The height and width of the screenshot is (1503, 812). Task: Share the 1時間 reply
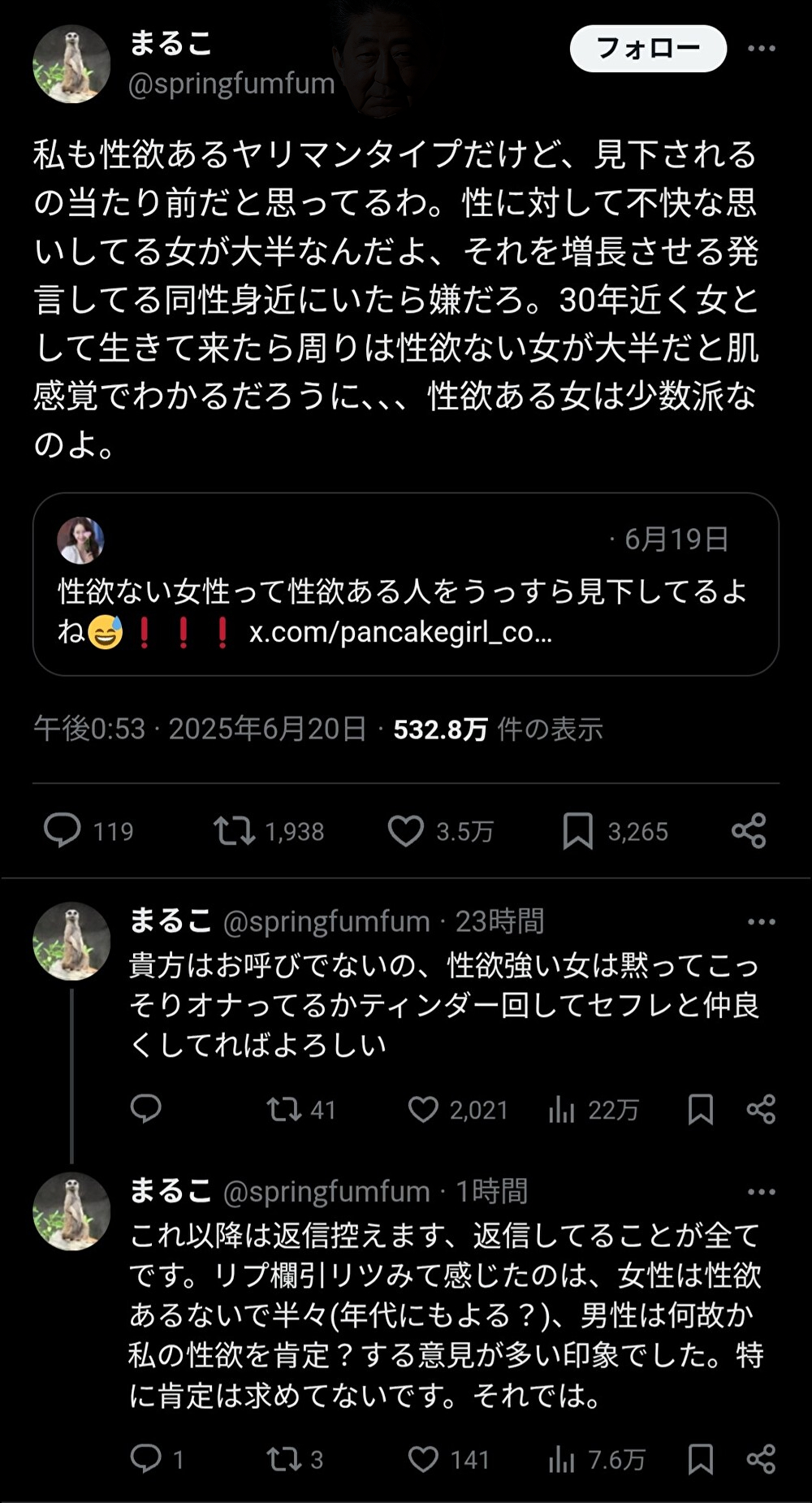point(761,1459)
